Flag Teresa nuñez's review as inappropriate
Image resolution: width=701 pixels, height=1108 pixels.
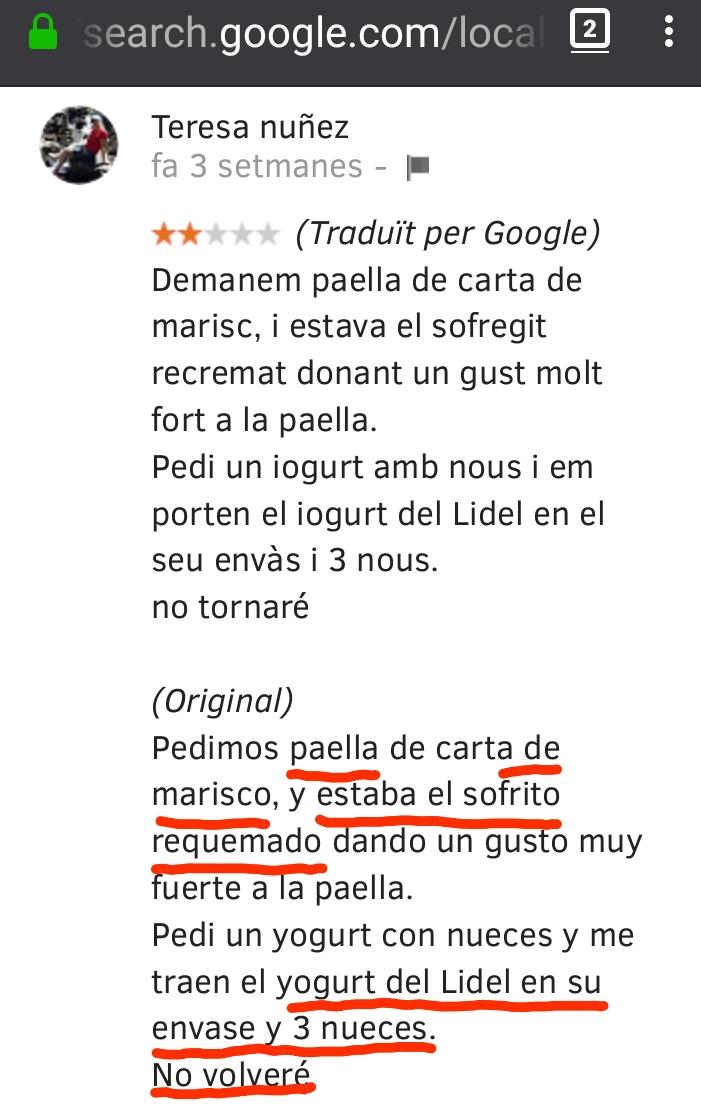pos(418,167)
